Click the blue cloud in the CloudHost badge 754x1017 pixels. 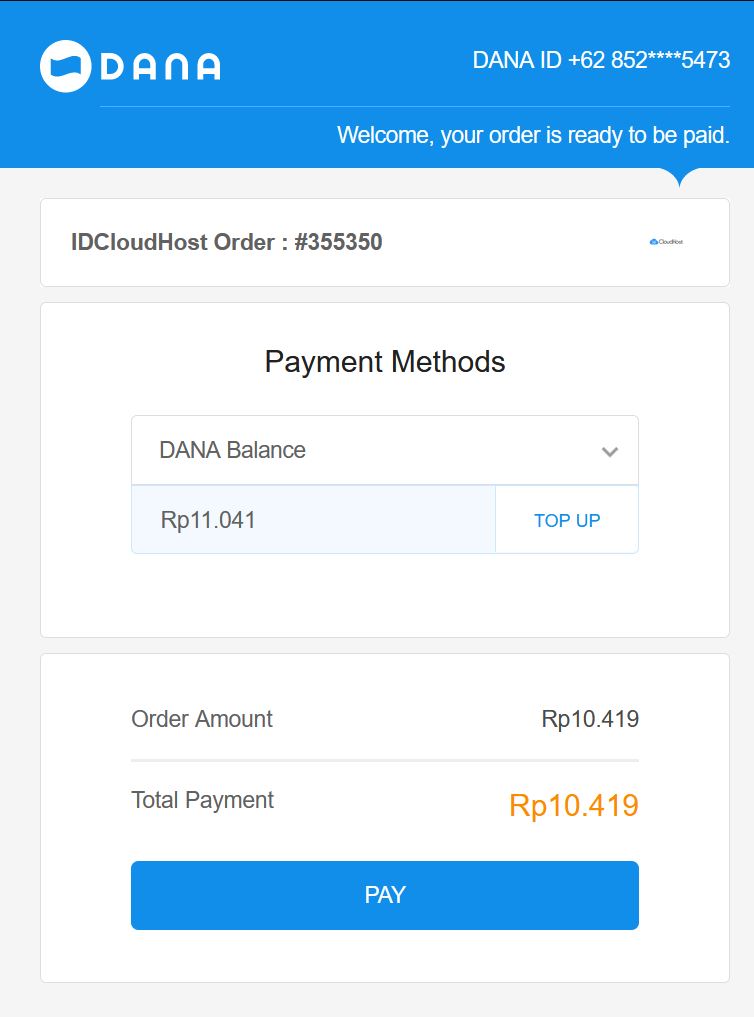click(x=653, y=241)
